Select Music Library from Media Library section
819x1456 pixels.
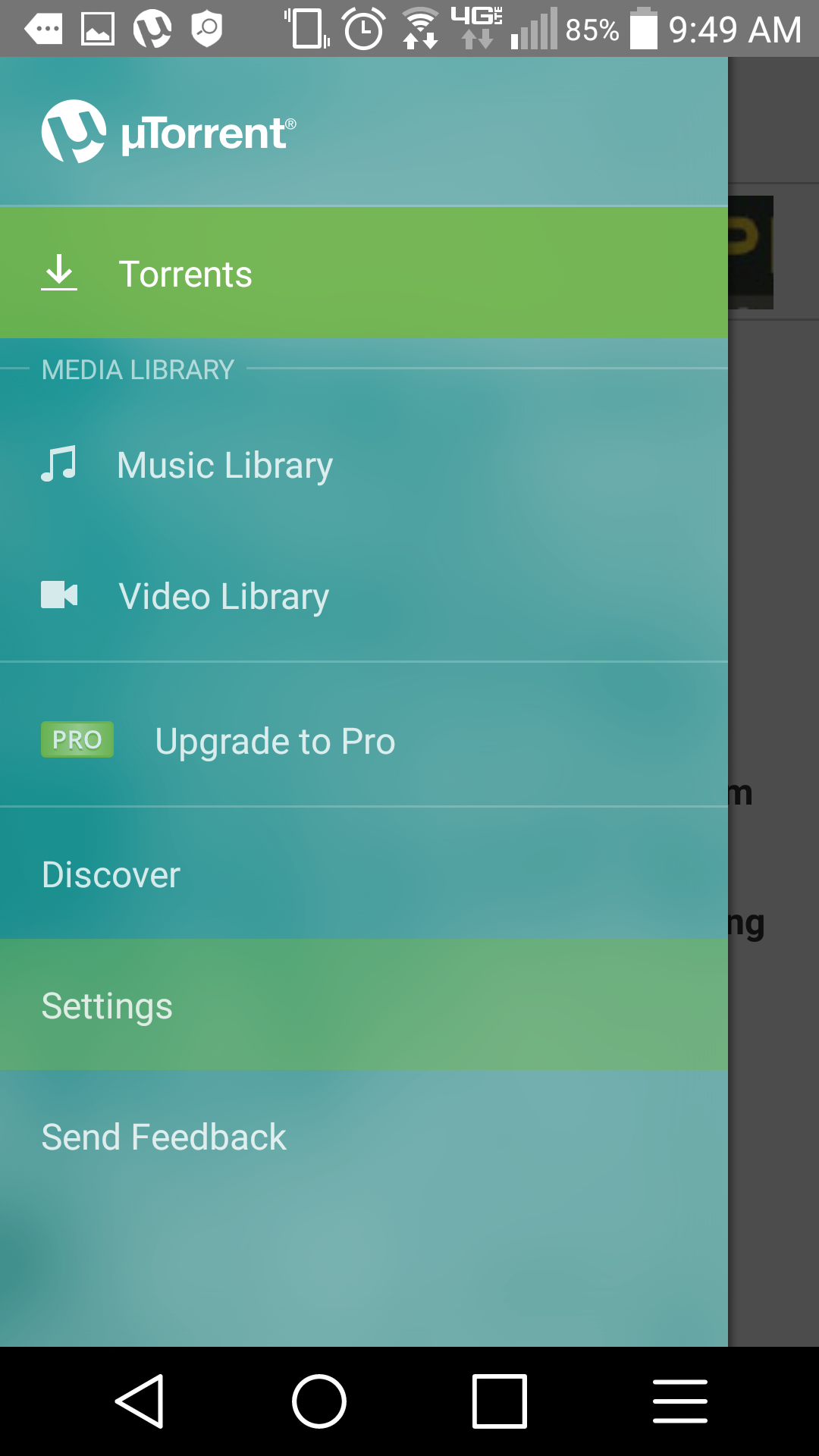224,464
